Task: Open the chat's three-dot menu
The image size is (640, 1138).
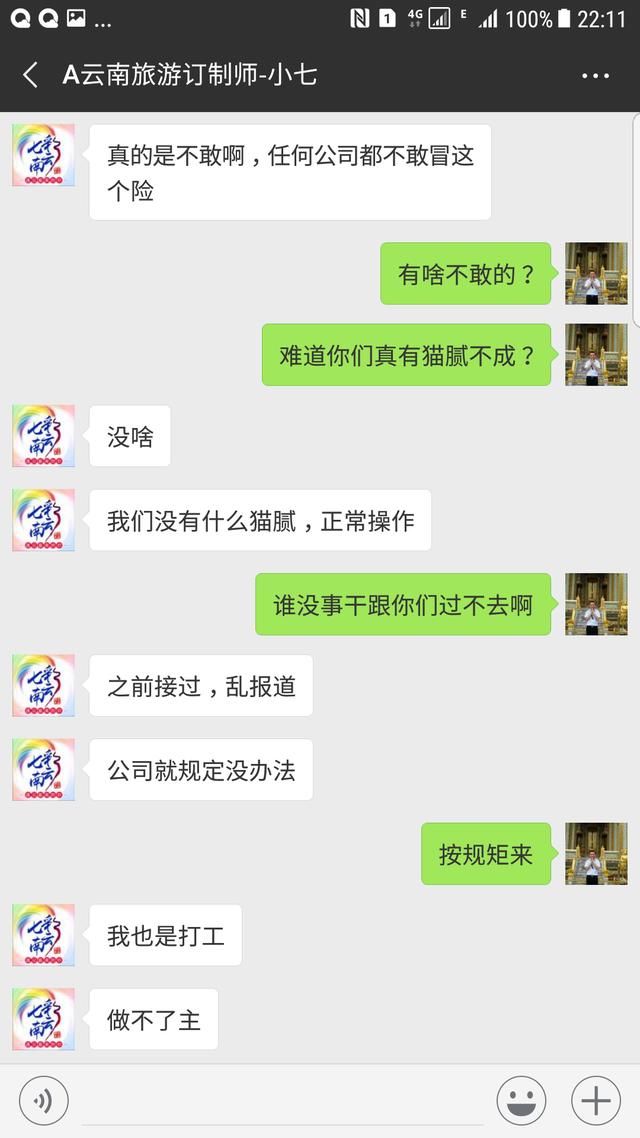Action: pyautogui.click(x=595, y=75)
